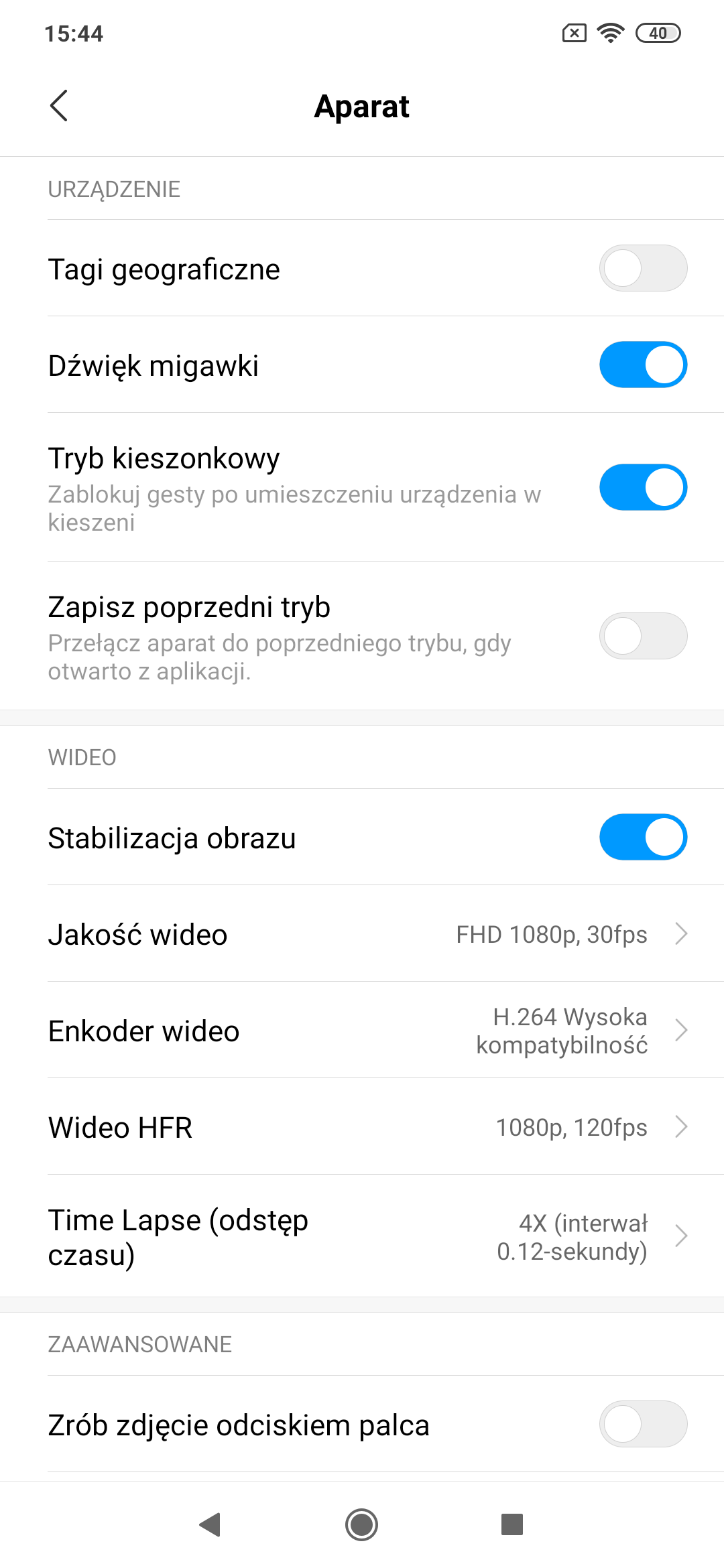Image resolution: width=724 pixels, height=1568 pixels.
Task: Open Enkoder wideo setting
Action: pos(362,1030)
